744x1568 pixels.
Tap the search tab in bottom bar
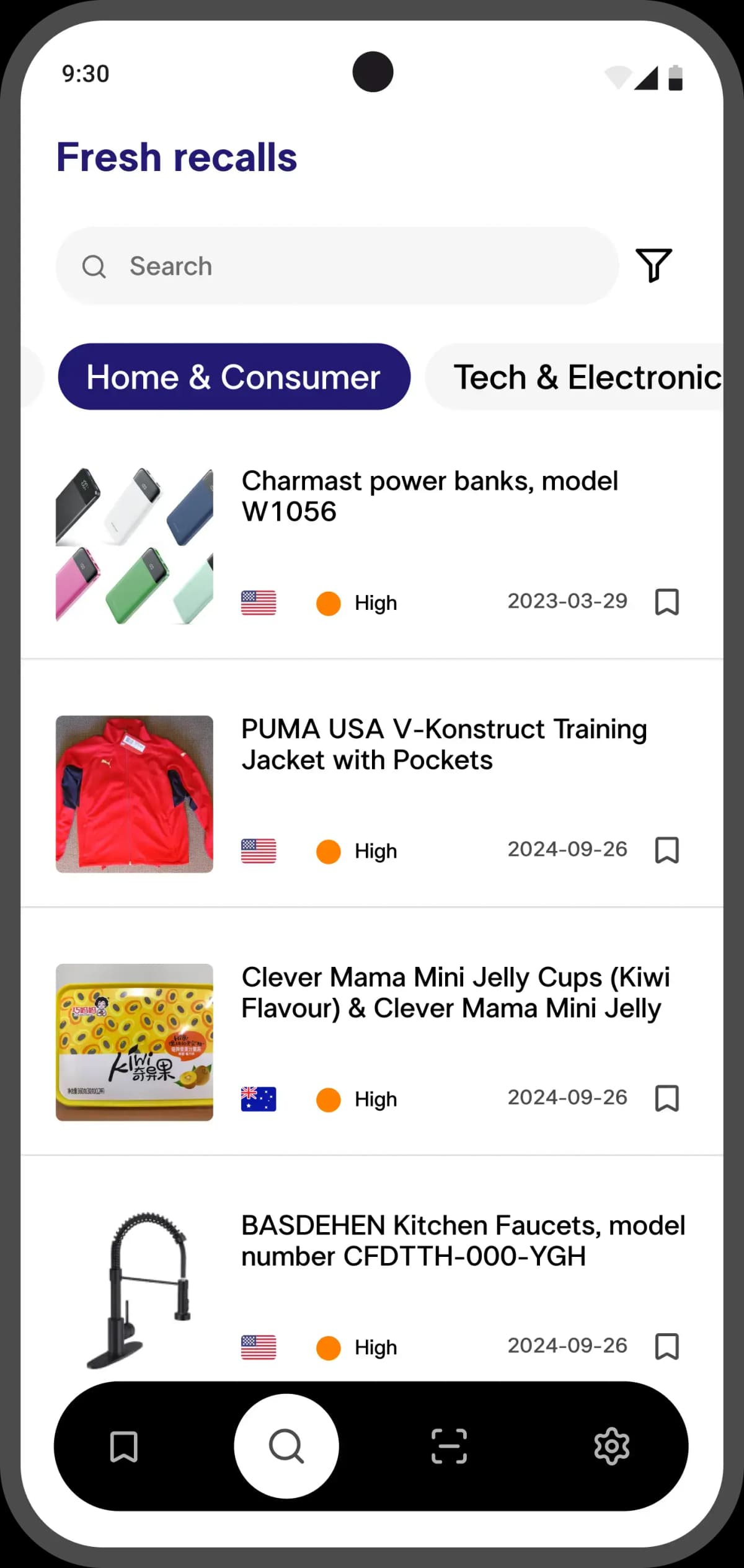pyautogui.click(x=286, y=1446)
